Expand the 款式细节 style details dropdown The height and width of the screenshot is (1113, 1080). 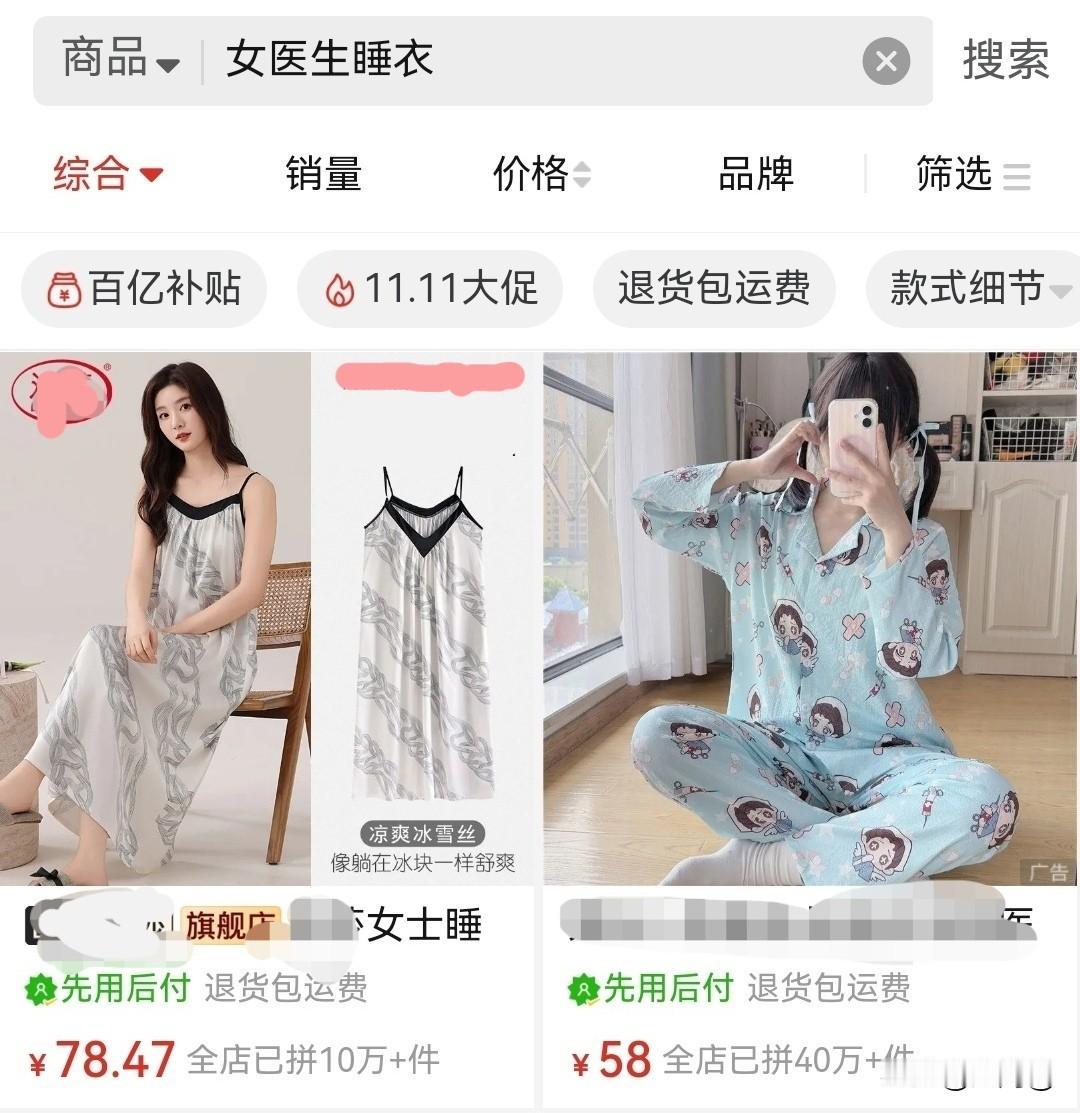(x=970, y=288)
